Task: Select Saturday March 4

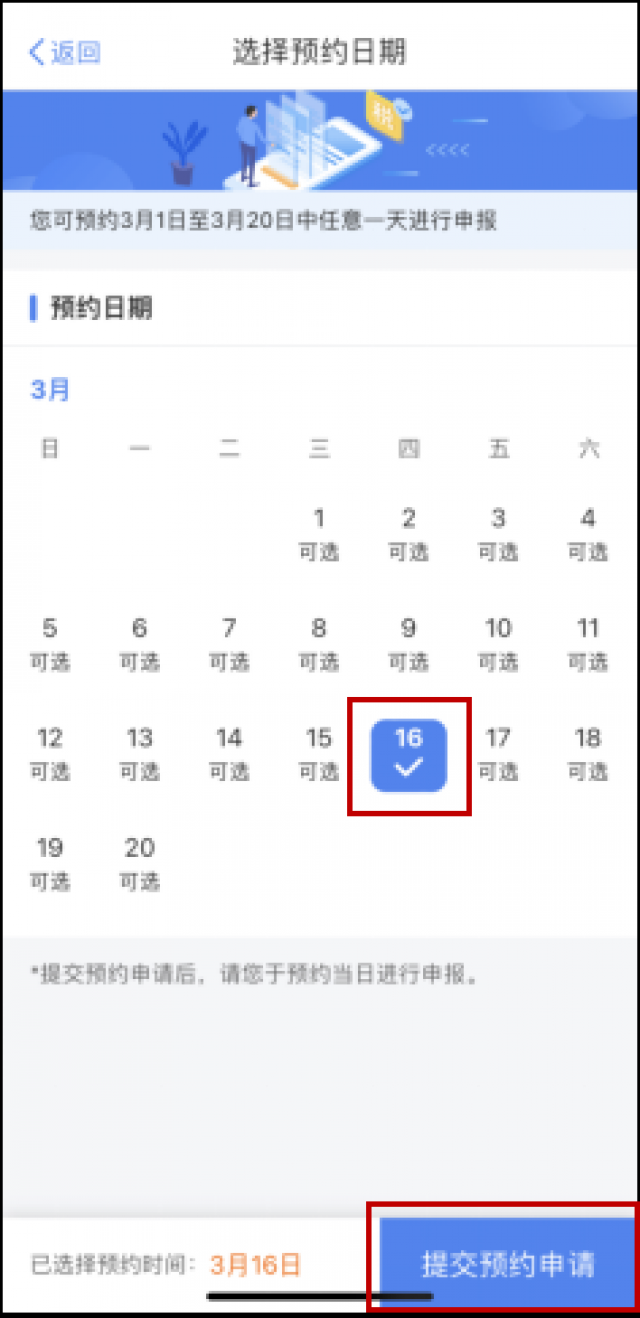Action: [588, 533]
